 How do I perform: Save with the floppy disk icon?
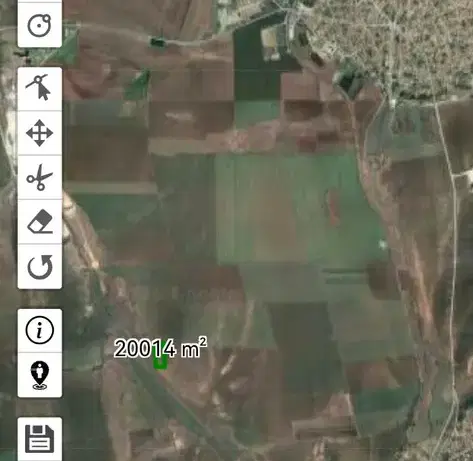pos(40,438)
